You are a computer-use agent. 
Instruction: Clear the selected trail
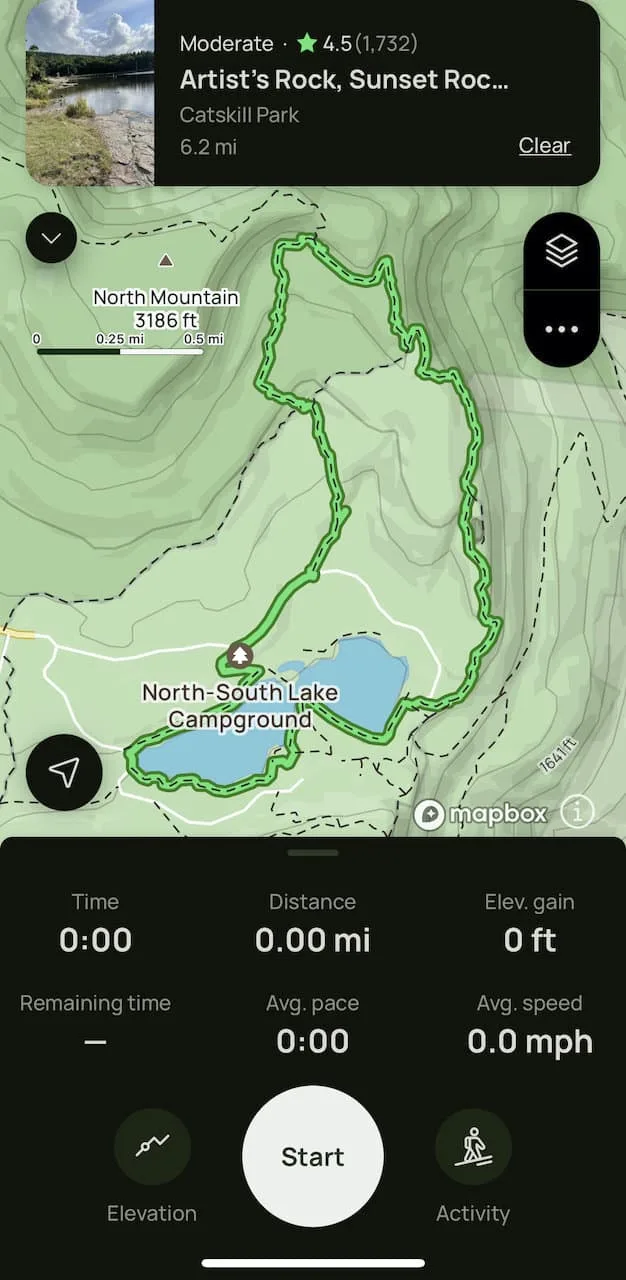[544, 145]
